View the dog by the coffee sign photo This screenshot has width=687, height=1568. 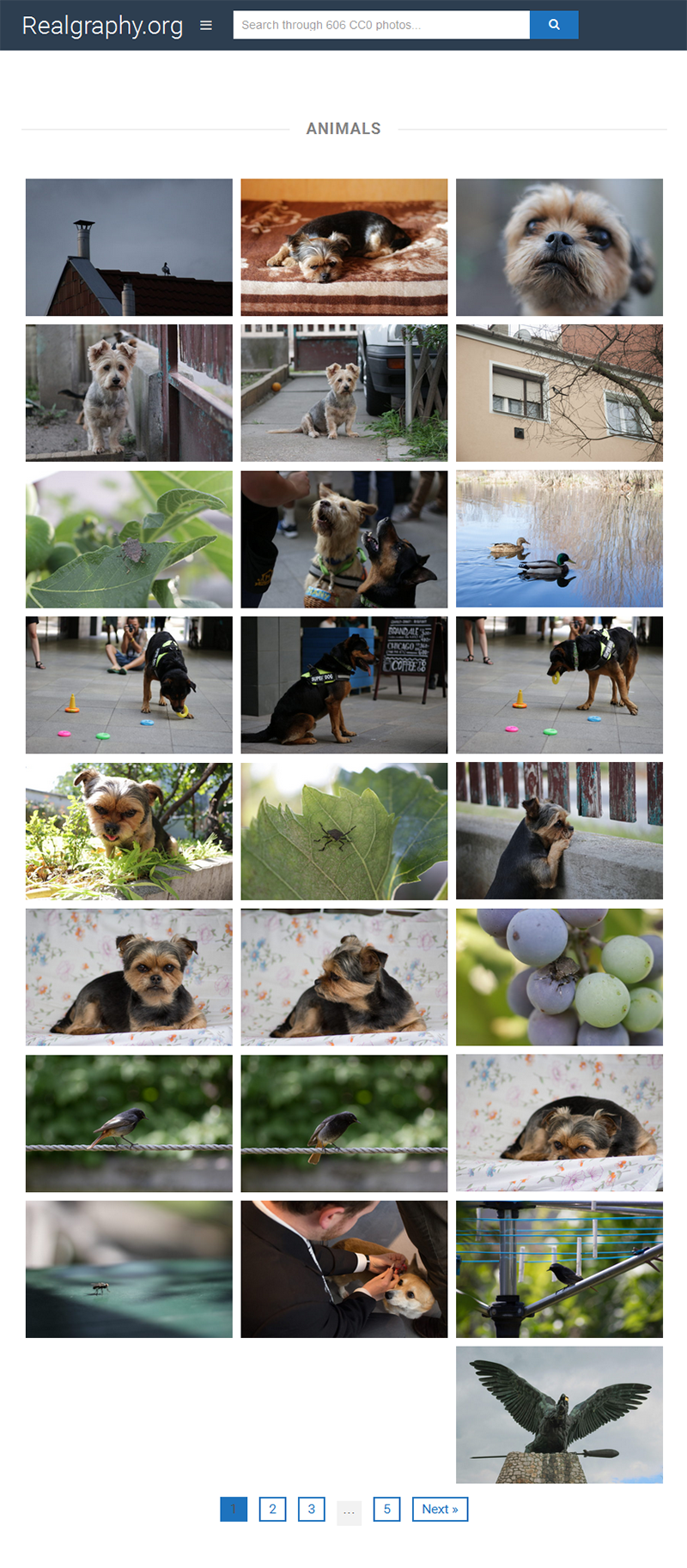tap(343, 685)
